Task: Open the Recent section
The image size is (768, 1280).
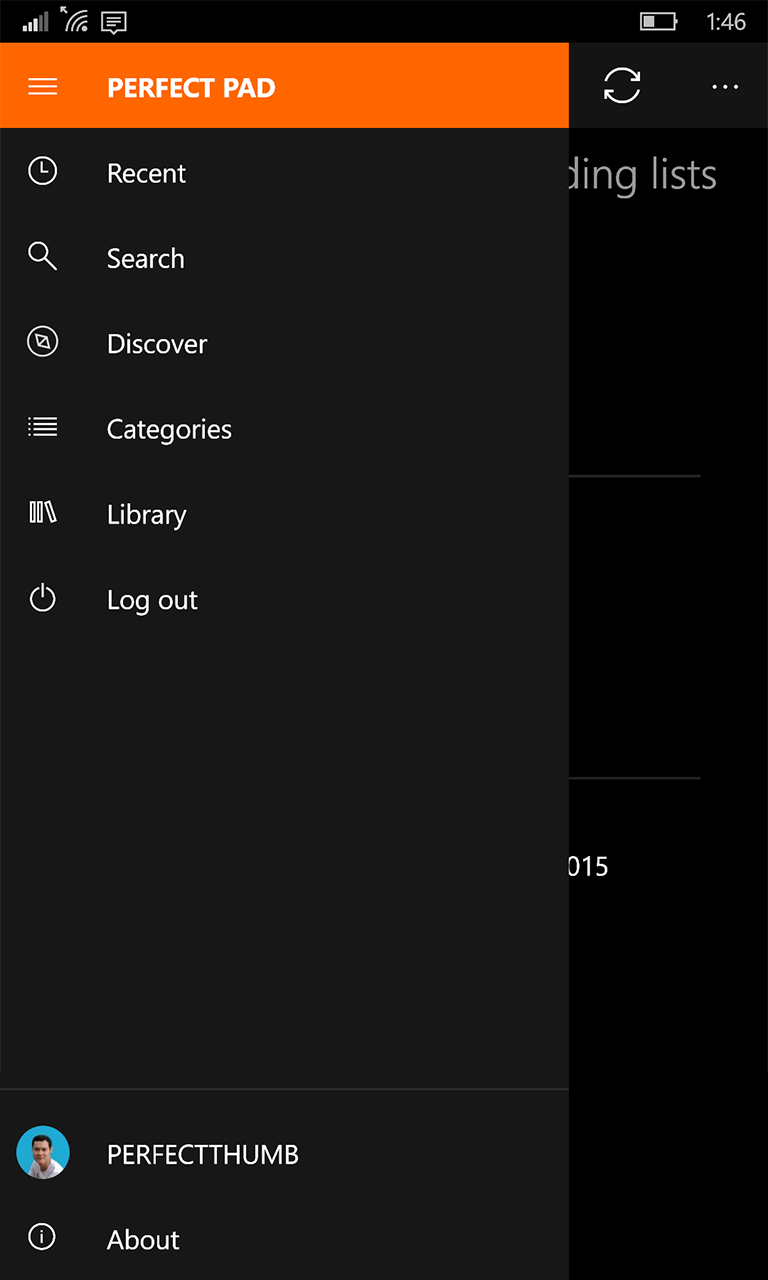Action: (x=284, y=172)
